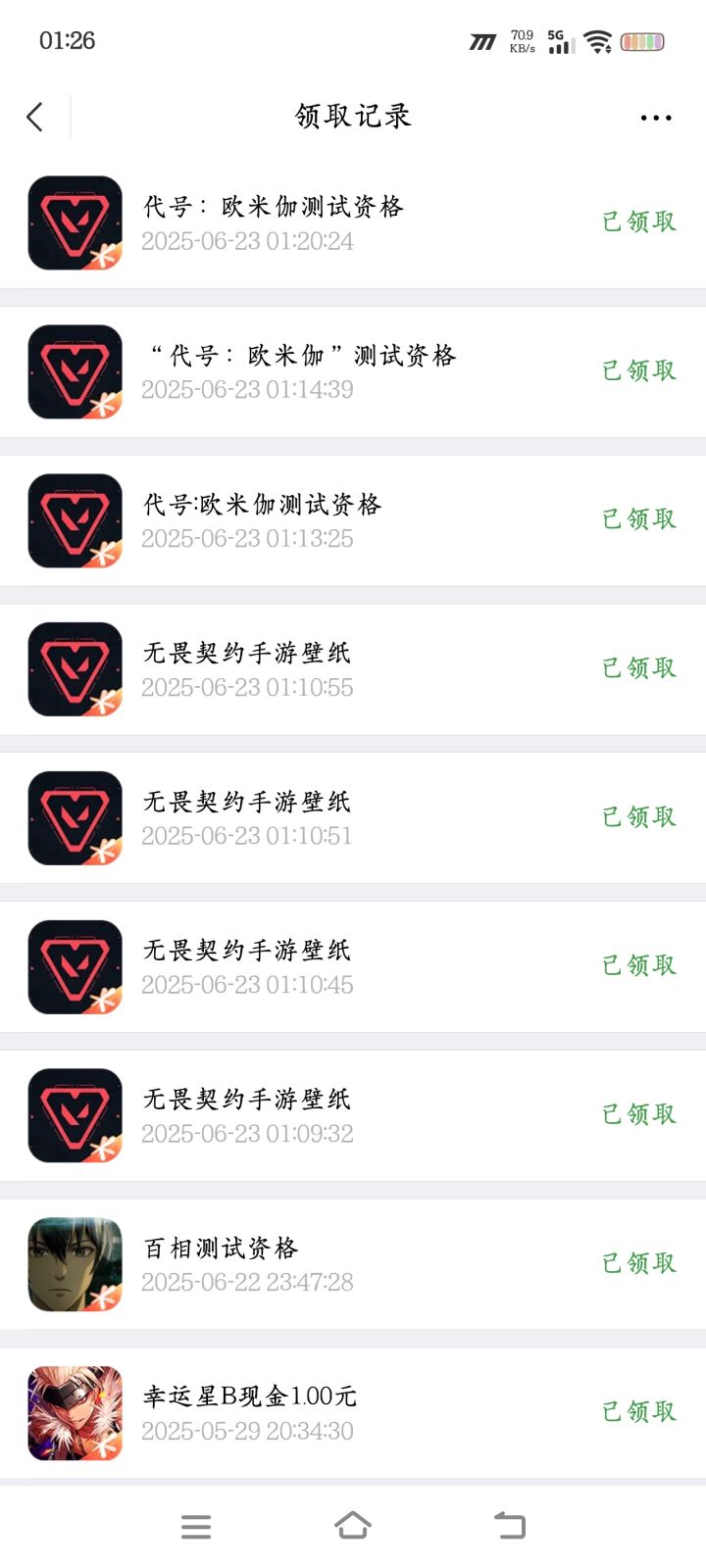
Task: Open 无畏契约手游壁纸 record from 01:10:55
Action: (353, 669)
